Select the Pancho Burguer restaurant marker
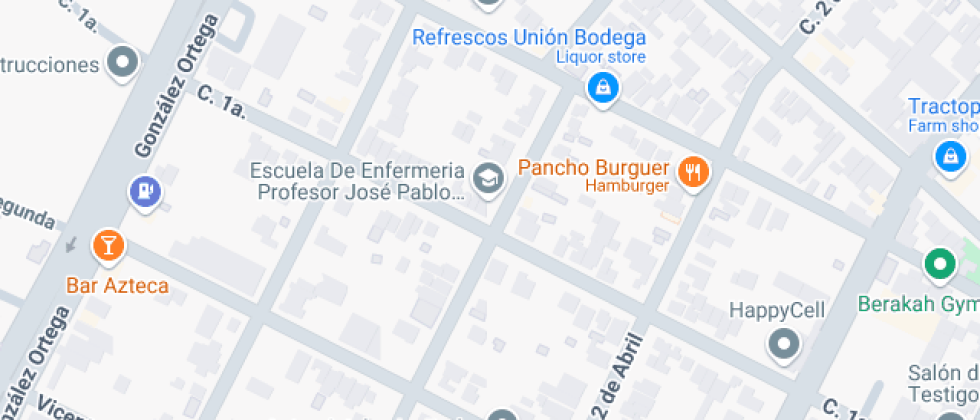980x420 pixels. pyautogui.click(x=693, y=172)
